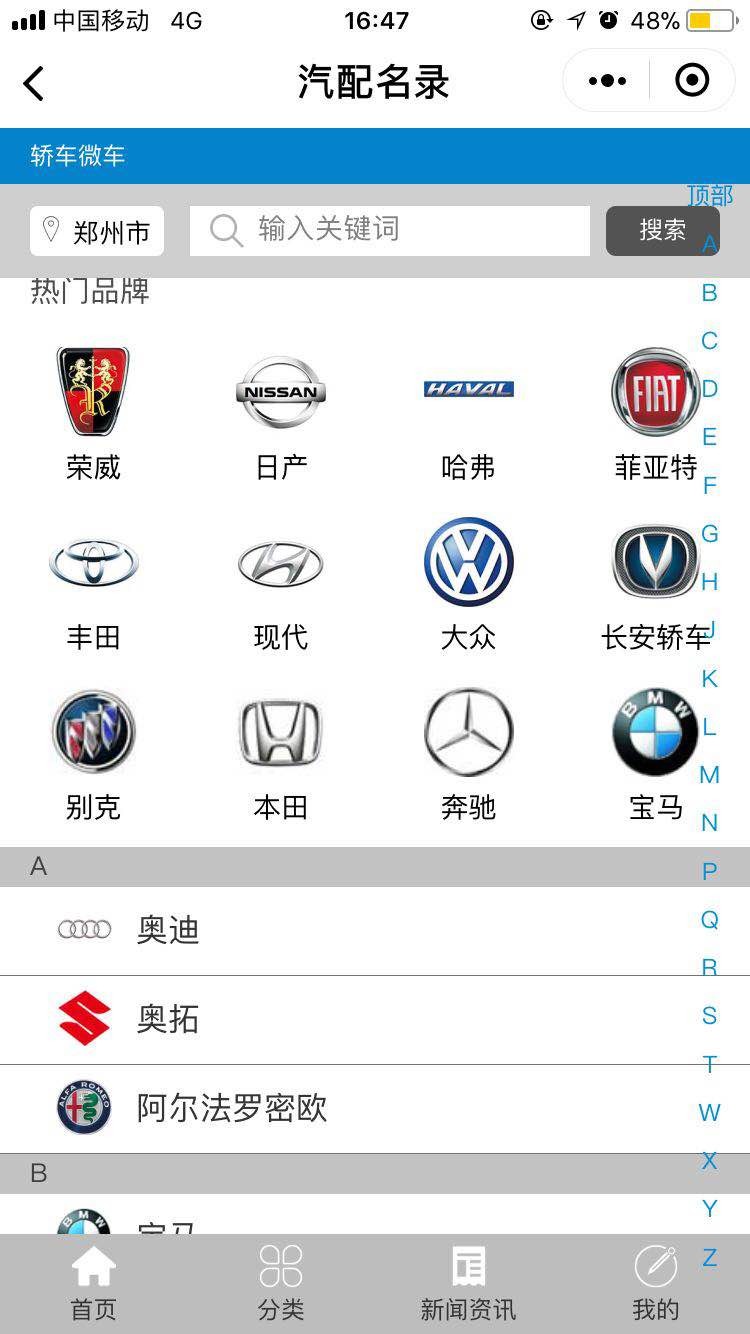Open the 大众 brand
The width and height of the screenshot is (750, 1334).
pyautogui.click(x=468, y=582)
